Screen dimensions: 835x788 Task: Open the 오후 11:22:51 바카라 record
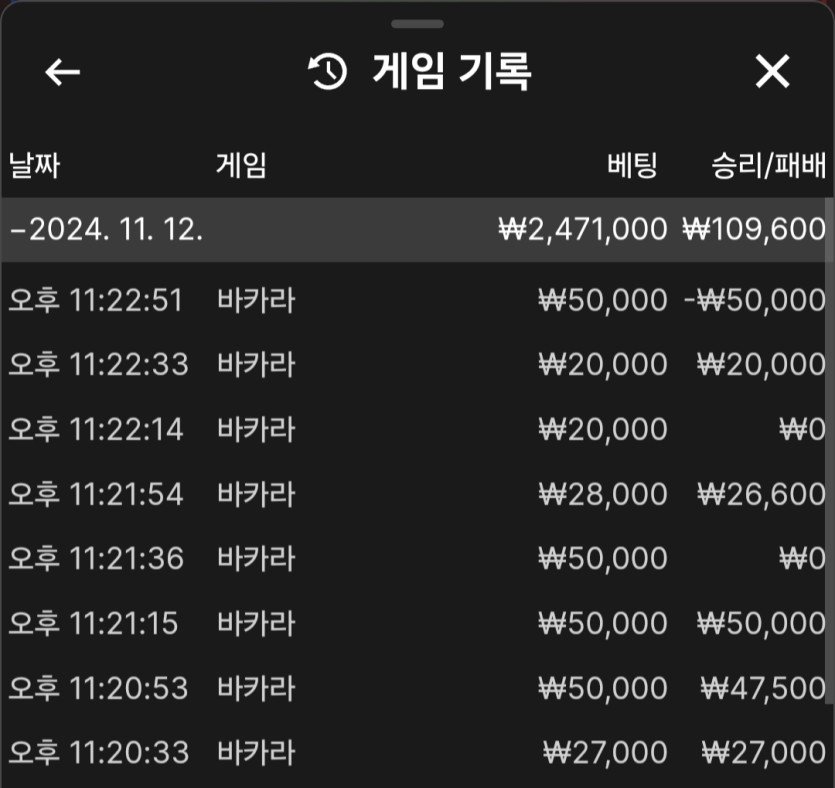(x=416, y=300)
